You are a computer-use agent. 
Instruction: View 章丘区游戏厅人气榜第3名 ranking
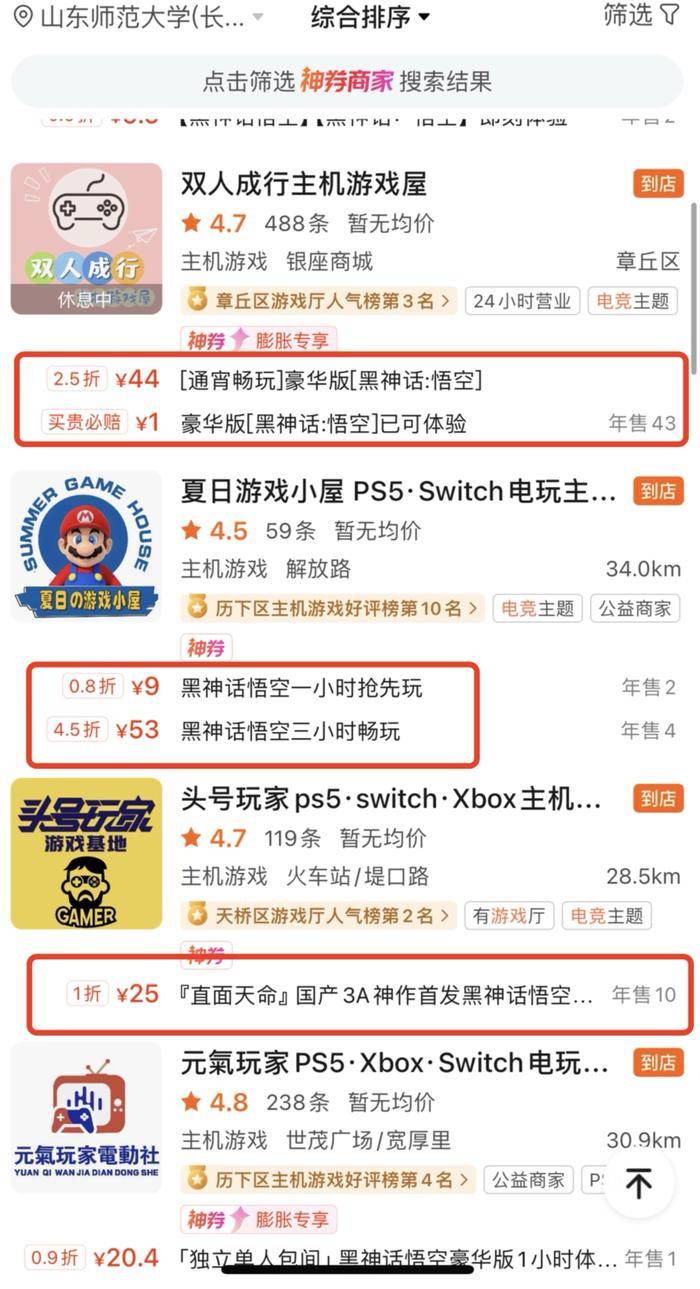[318, 300]
